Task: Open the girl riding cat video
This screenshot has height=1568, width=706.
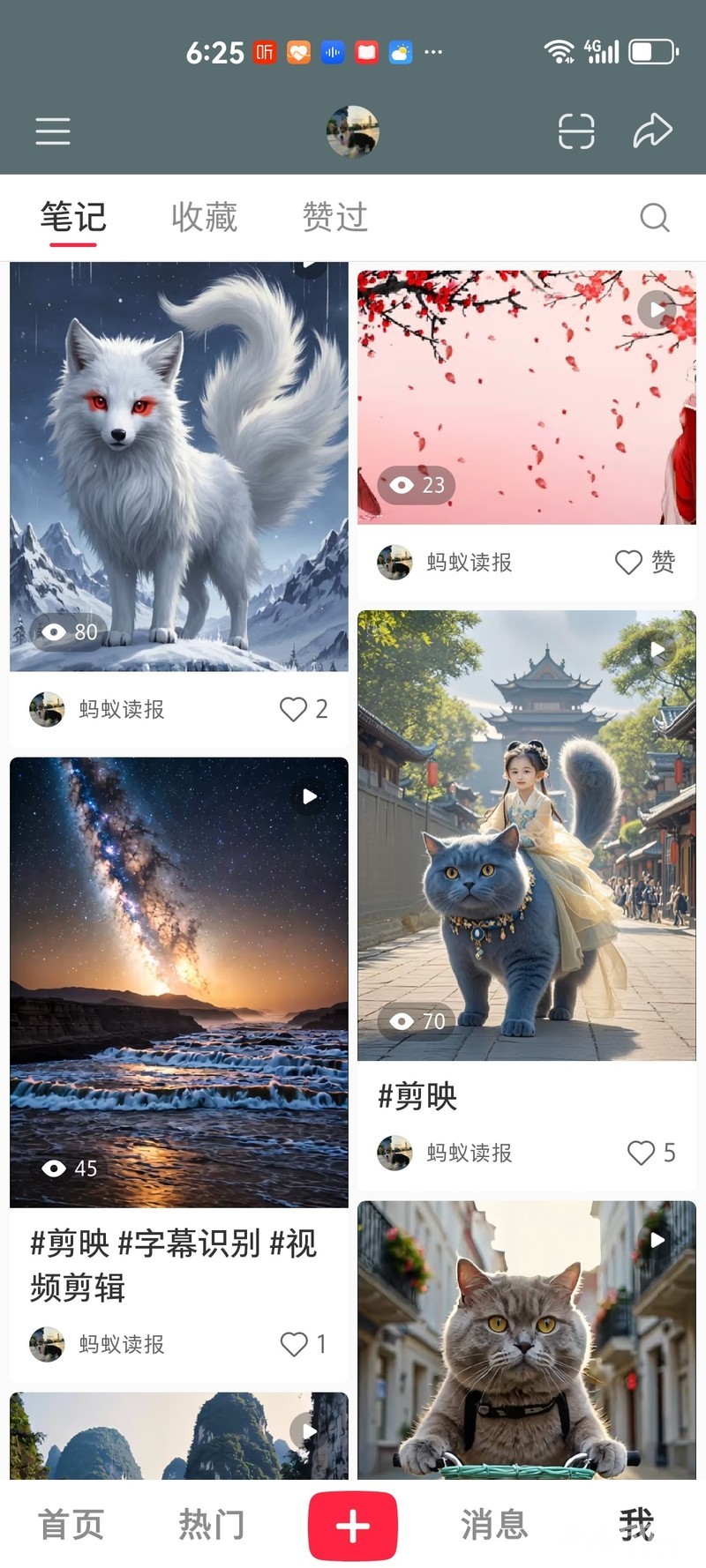Action: point(526,834)
